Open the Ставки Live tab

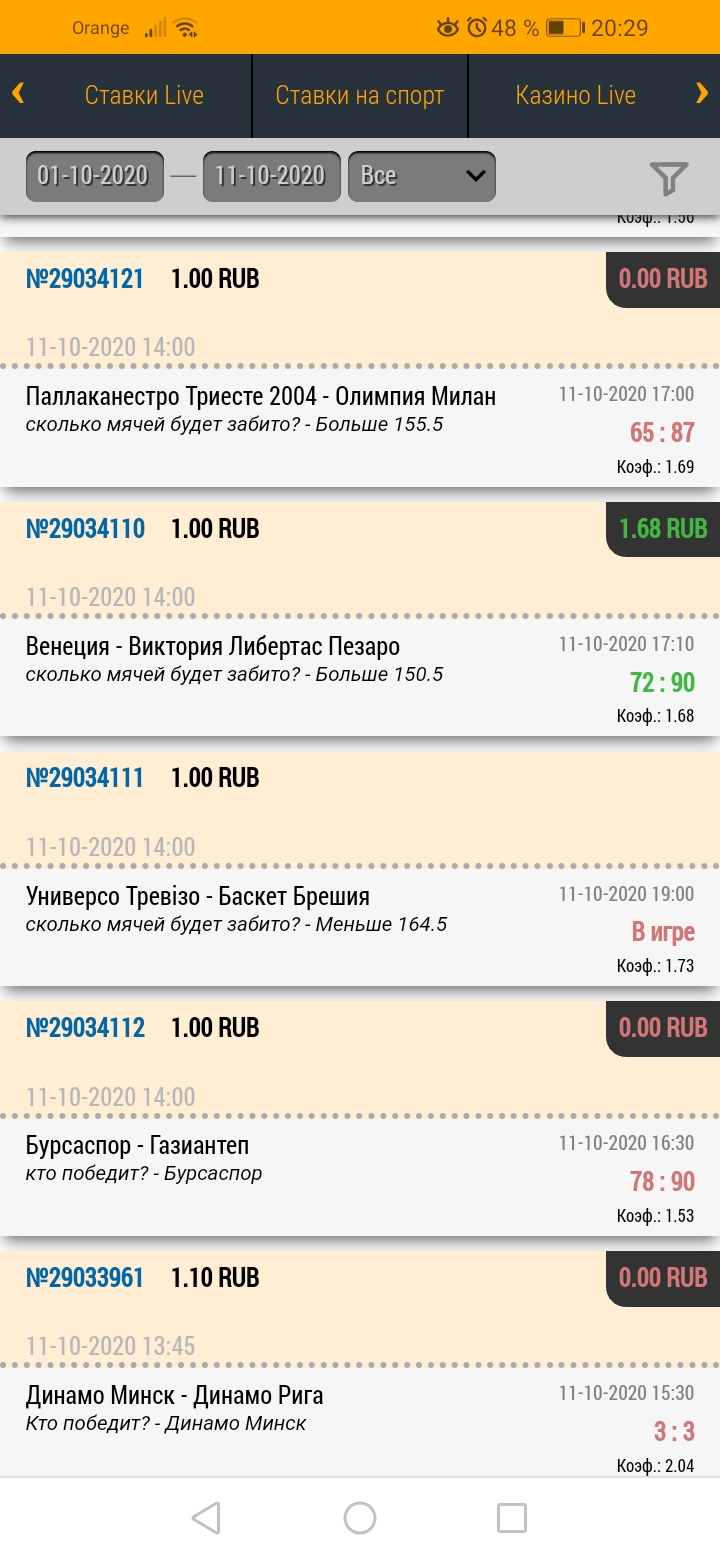click(144, 96)
